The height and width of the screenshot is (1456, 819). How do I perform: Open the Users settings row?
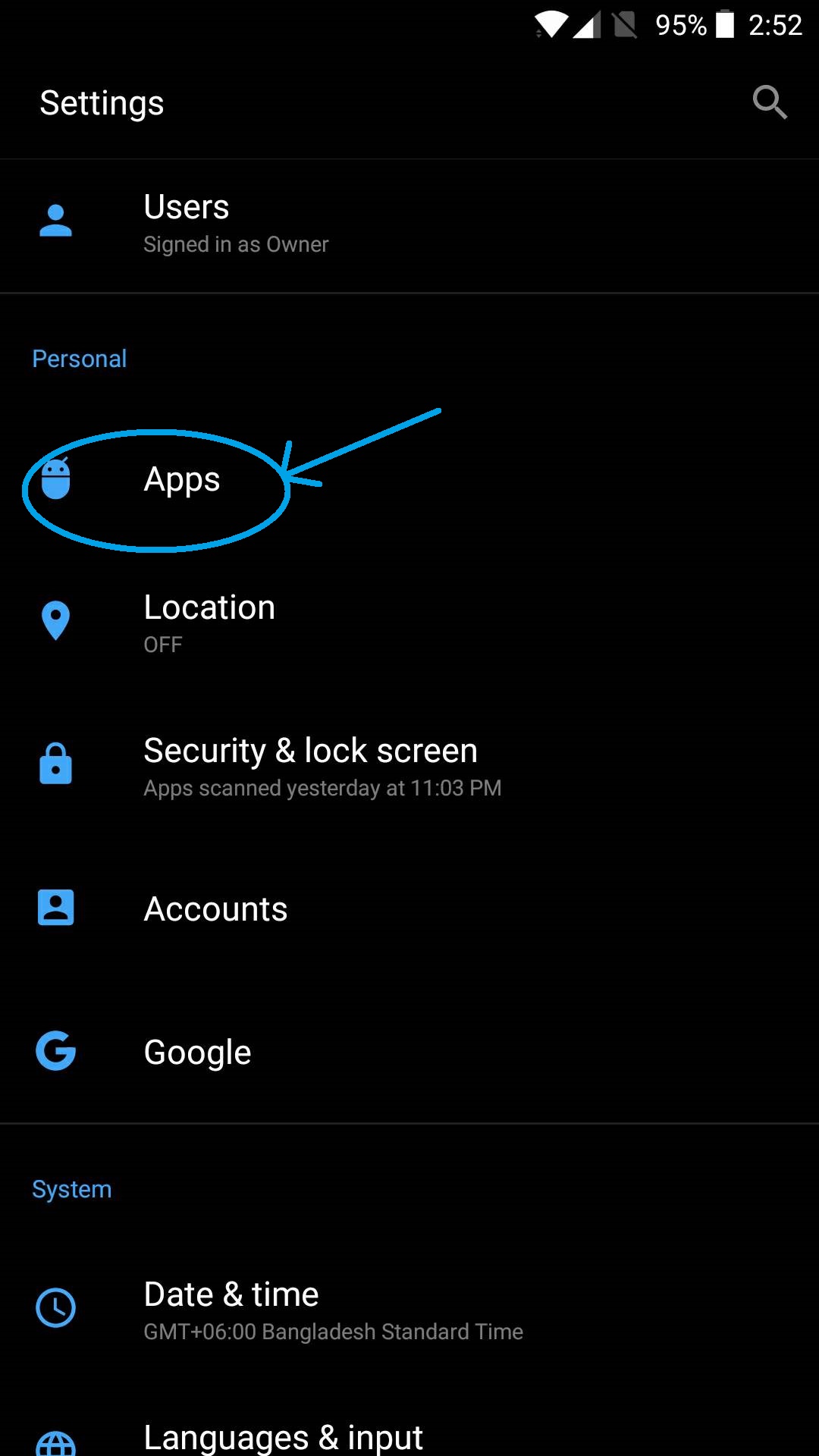click(409, 225)
